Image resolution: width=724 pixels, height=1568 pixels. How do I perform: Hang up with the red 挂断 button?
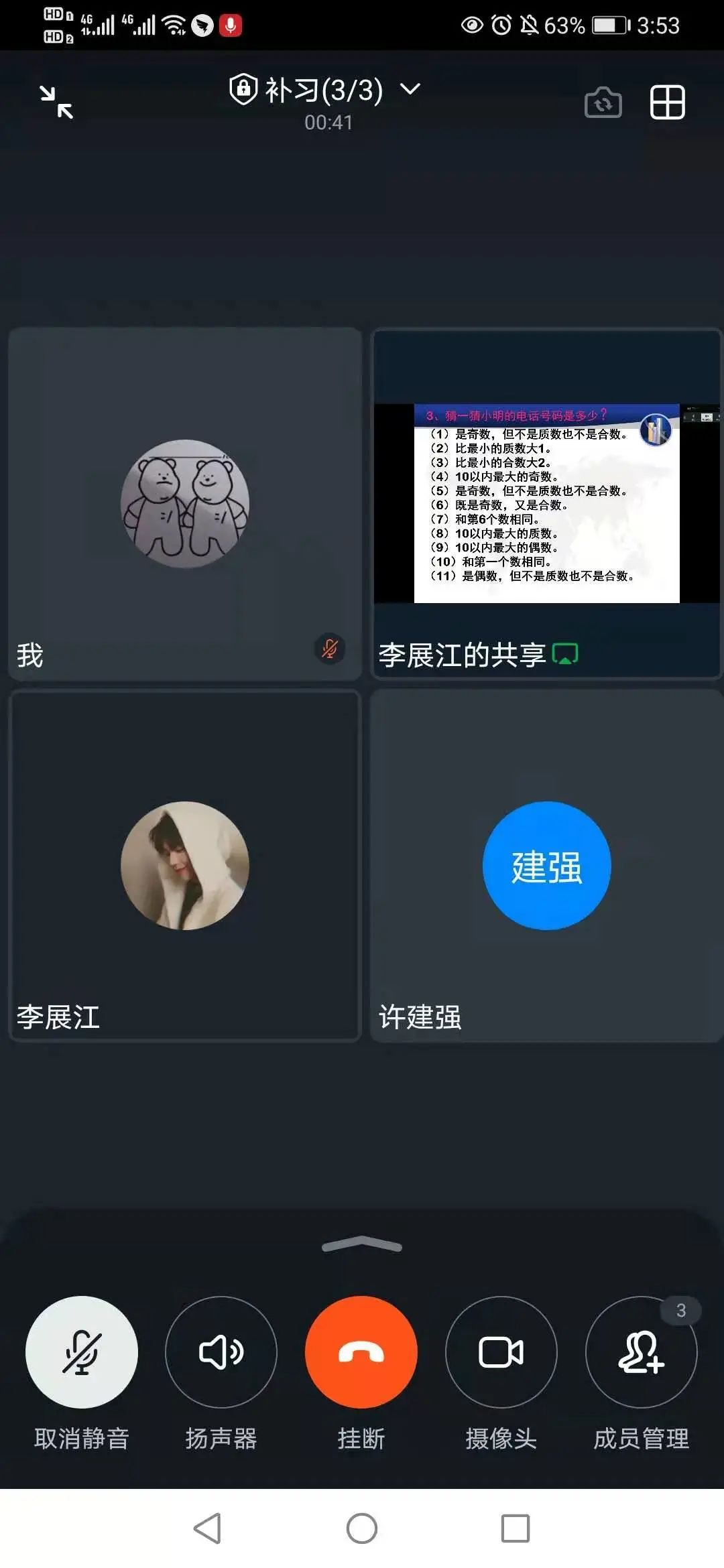pos(361,1352)
